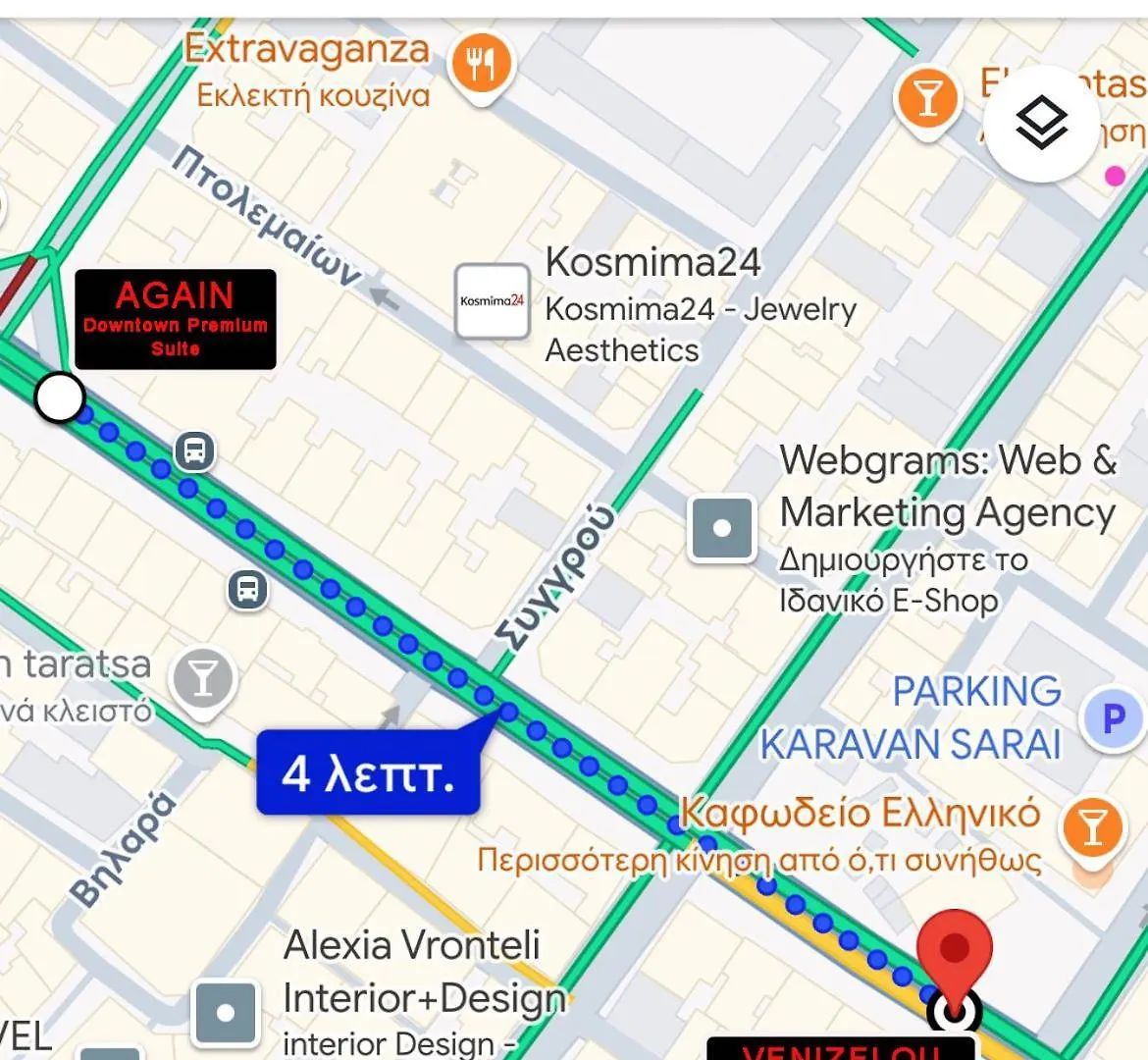Open the bus stop icon near AGAIN suite
Image resolution: width=1148 pixels, height=1060 pixels.
(194, 451)
